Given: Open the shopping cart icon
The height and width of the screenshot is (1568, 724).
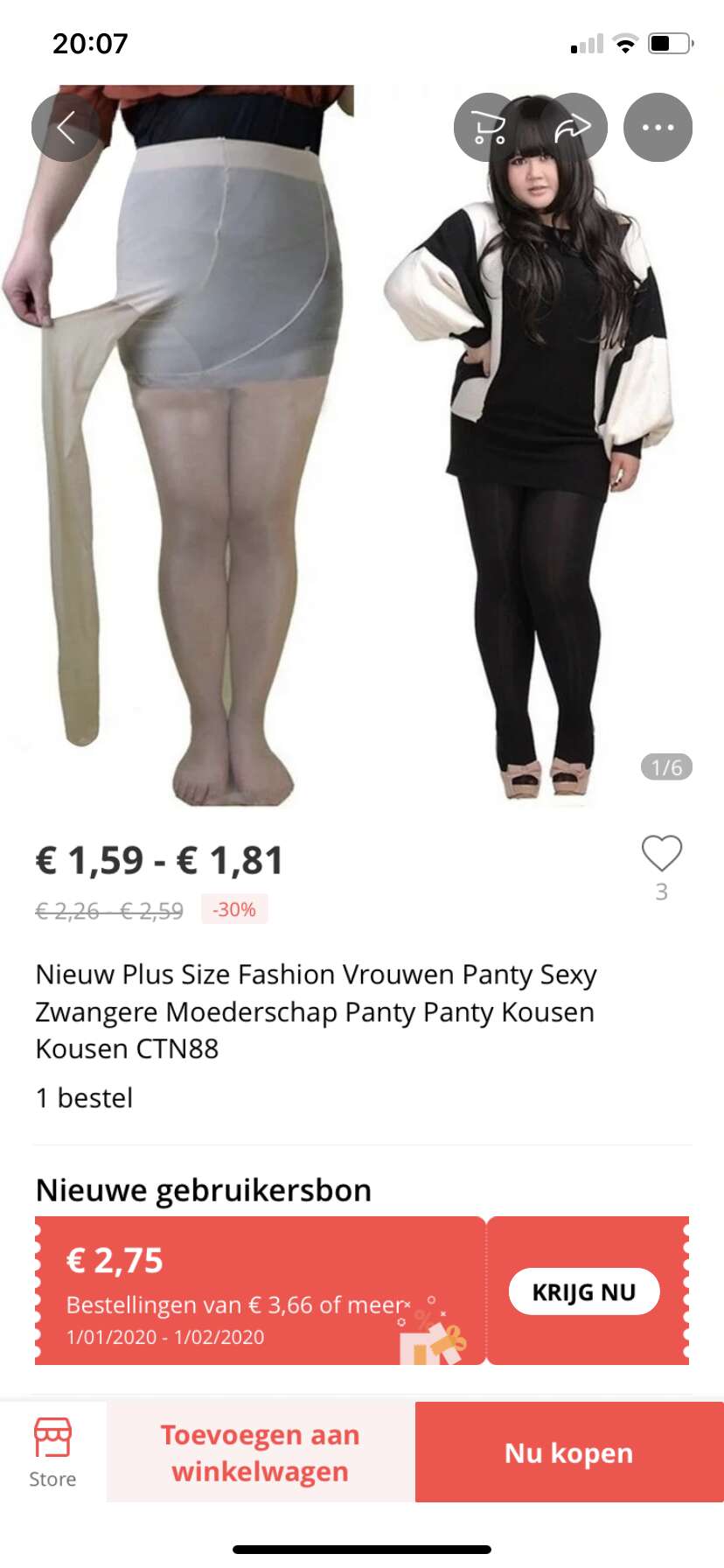Looking at the screenshot, I should (488, 128).
